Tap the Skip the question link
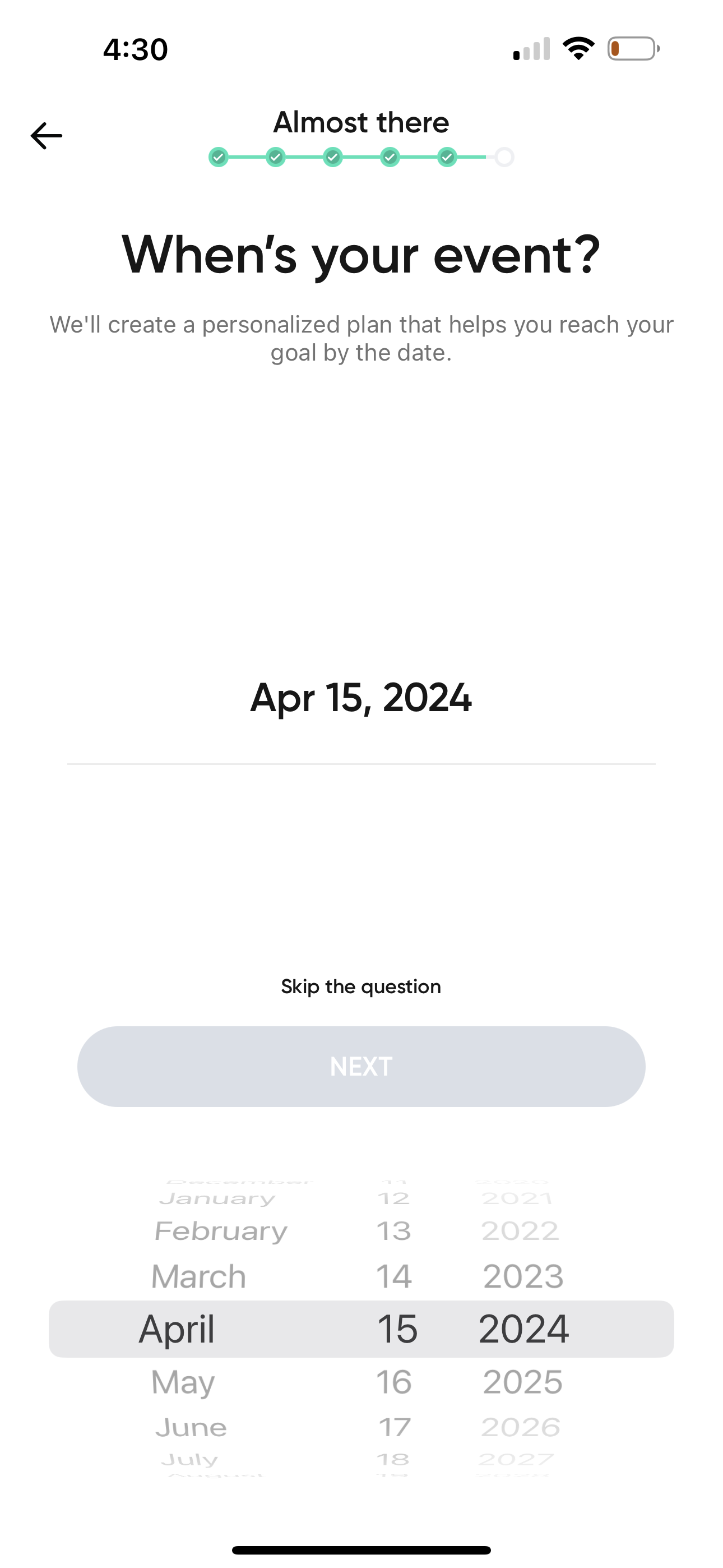 [361, 986]
